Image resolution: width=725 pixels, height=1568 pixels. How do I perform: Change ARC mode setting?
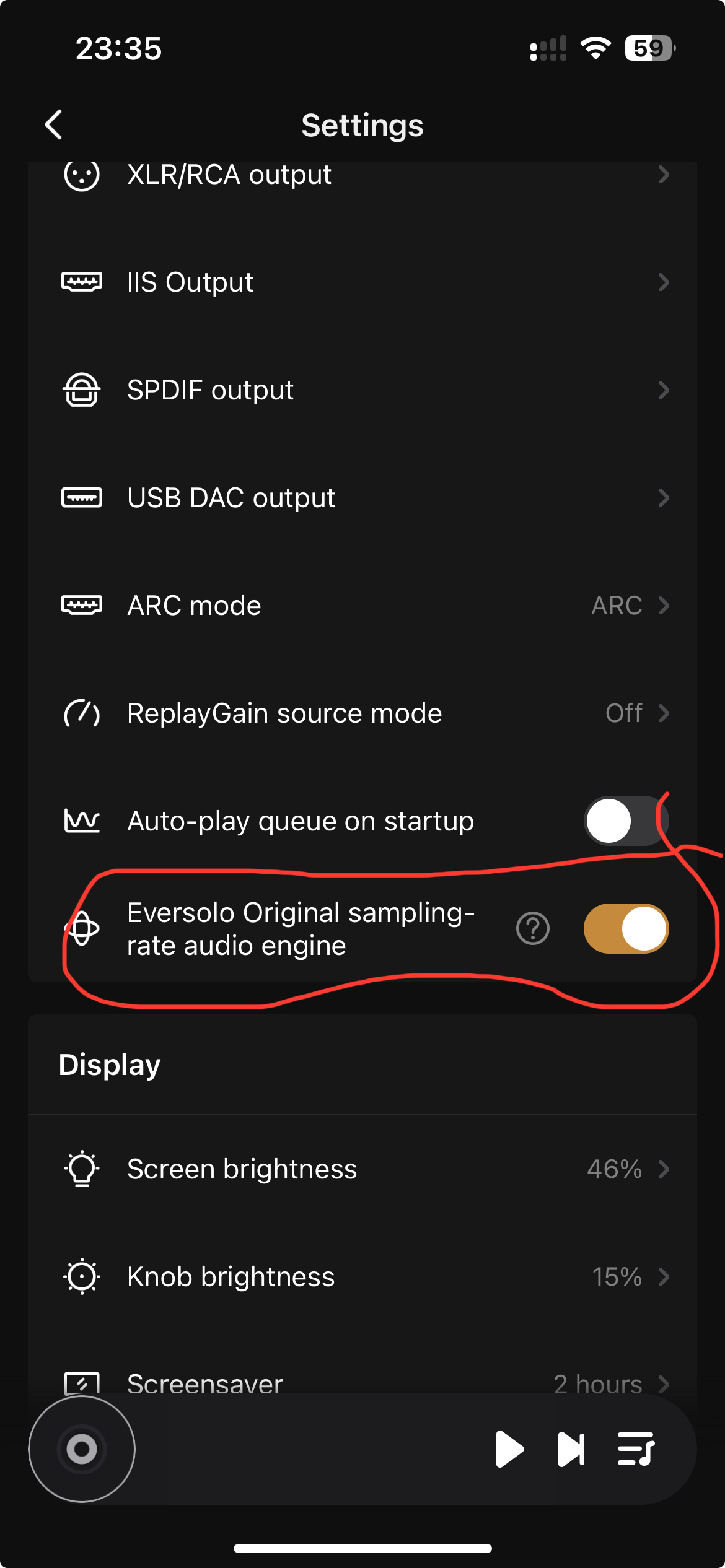[x=362, y=606]
